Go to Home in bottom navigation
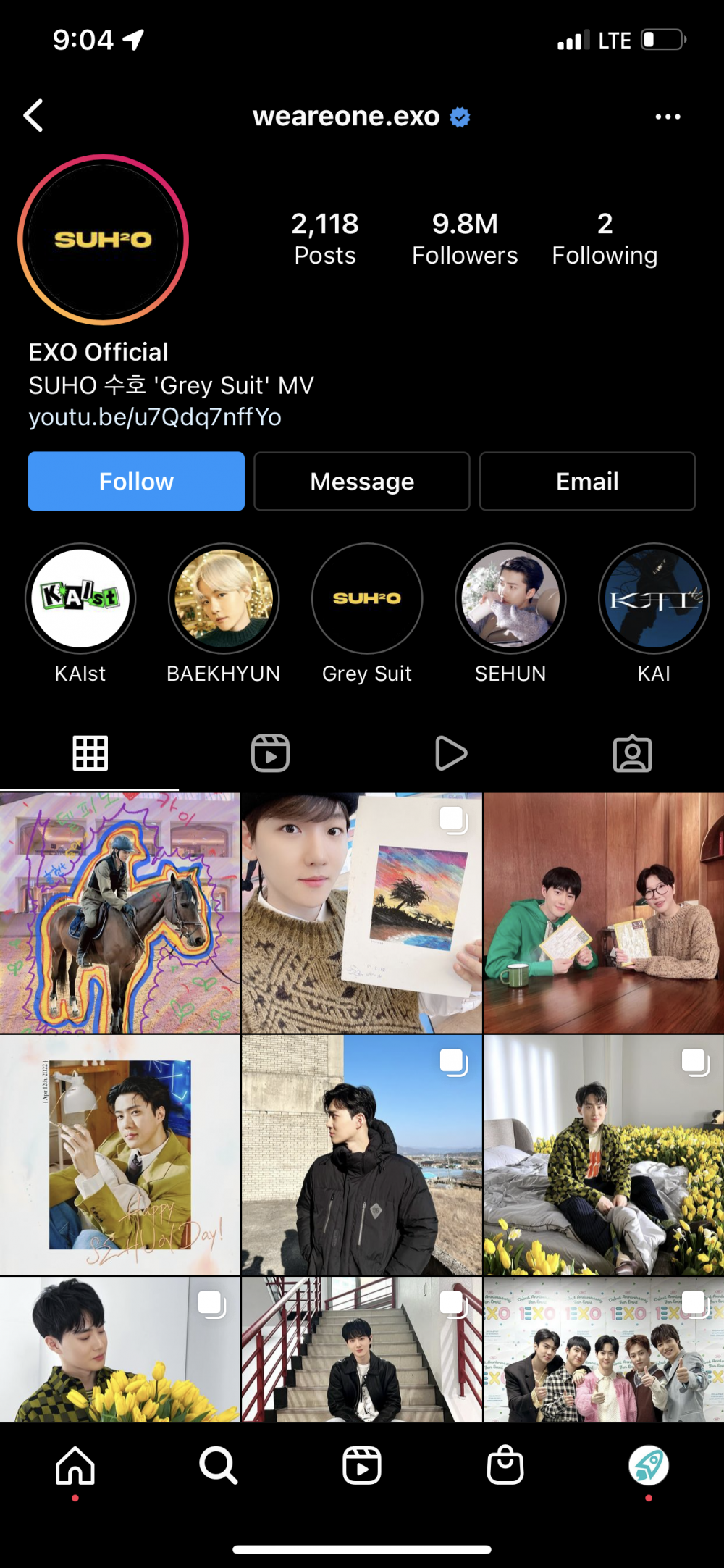The height and width of the screenshot is (1568, 724). point(75,1466)
